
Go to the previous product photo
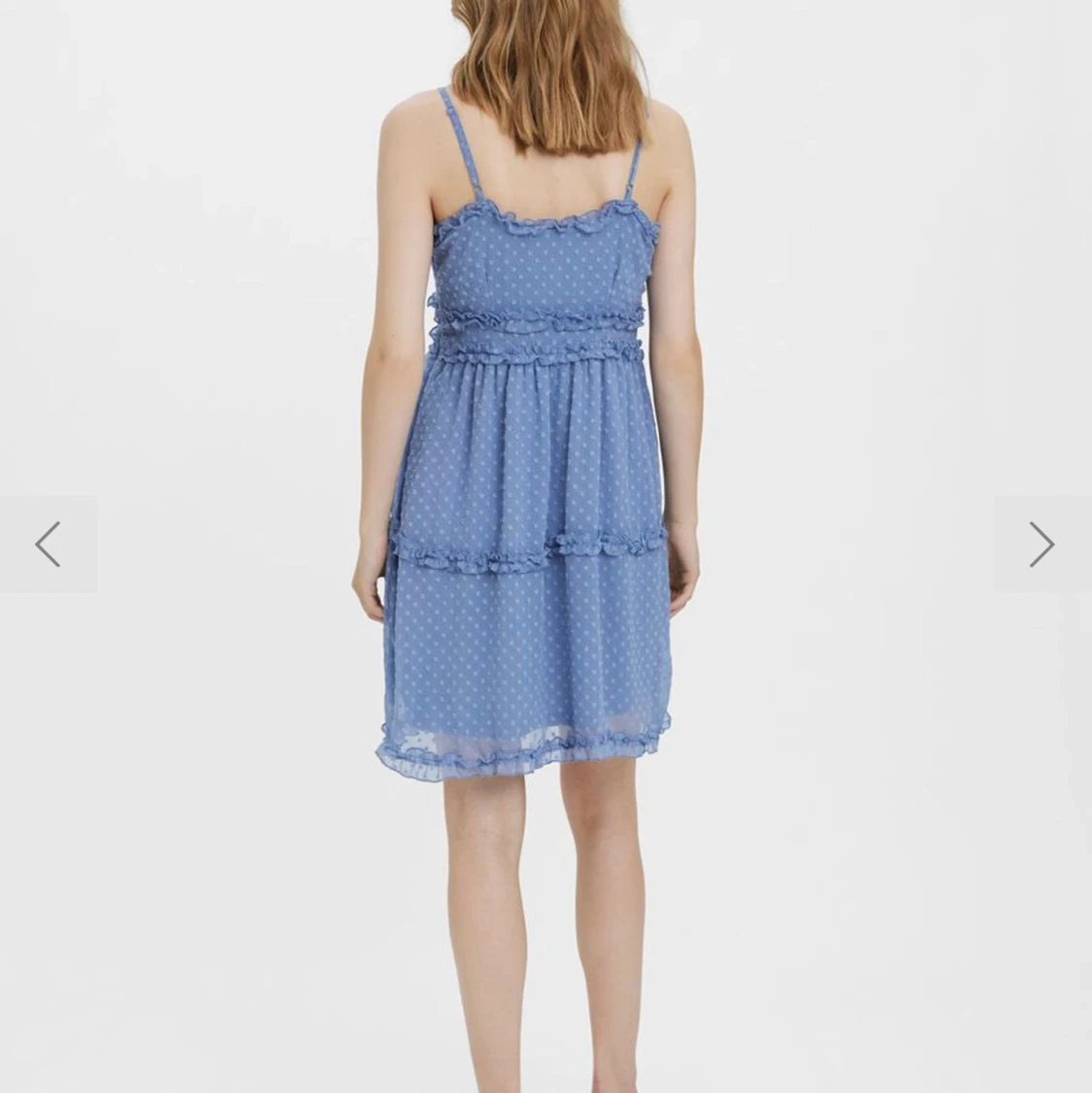pyautogui.click(x=48, y=544)
